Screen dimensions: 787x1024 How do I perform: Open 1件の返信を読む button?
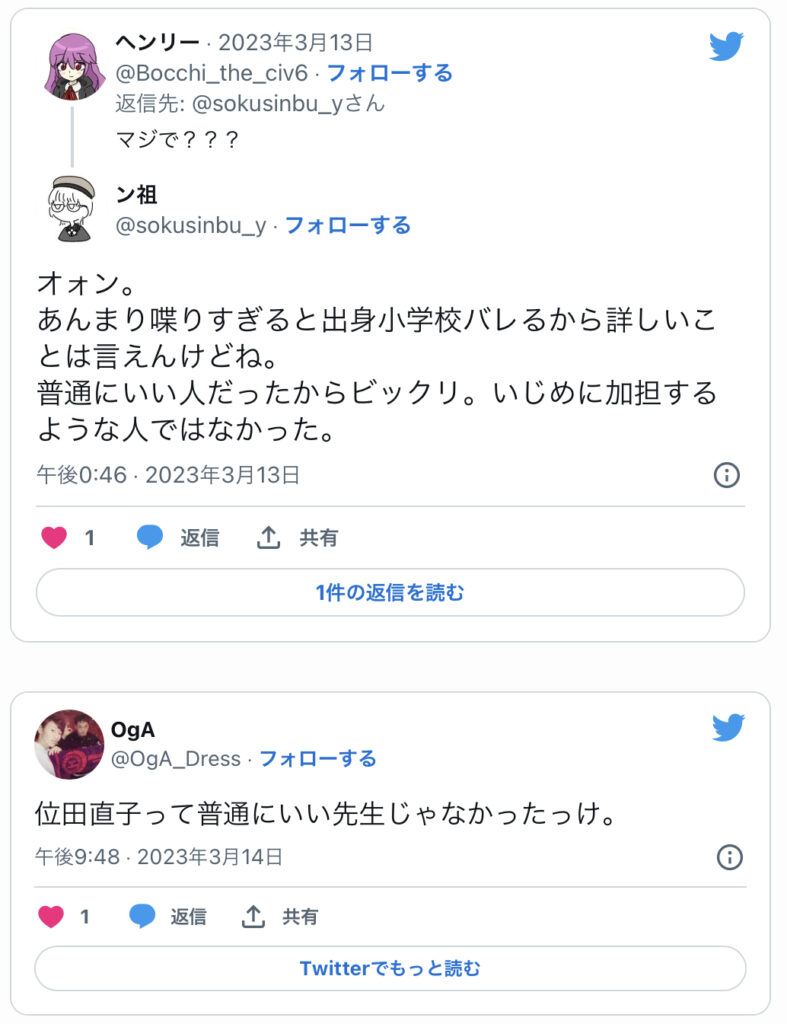click(x=390, y=593)
